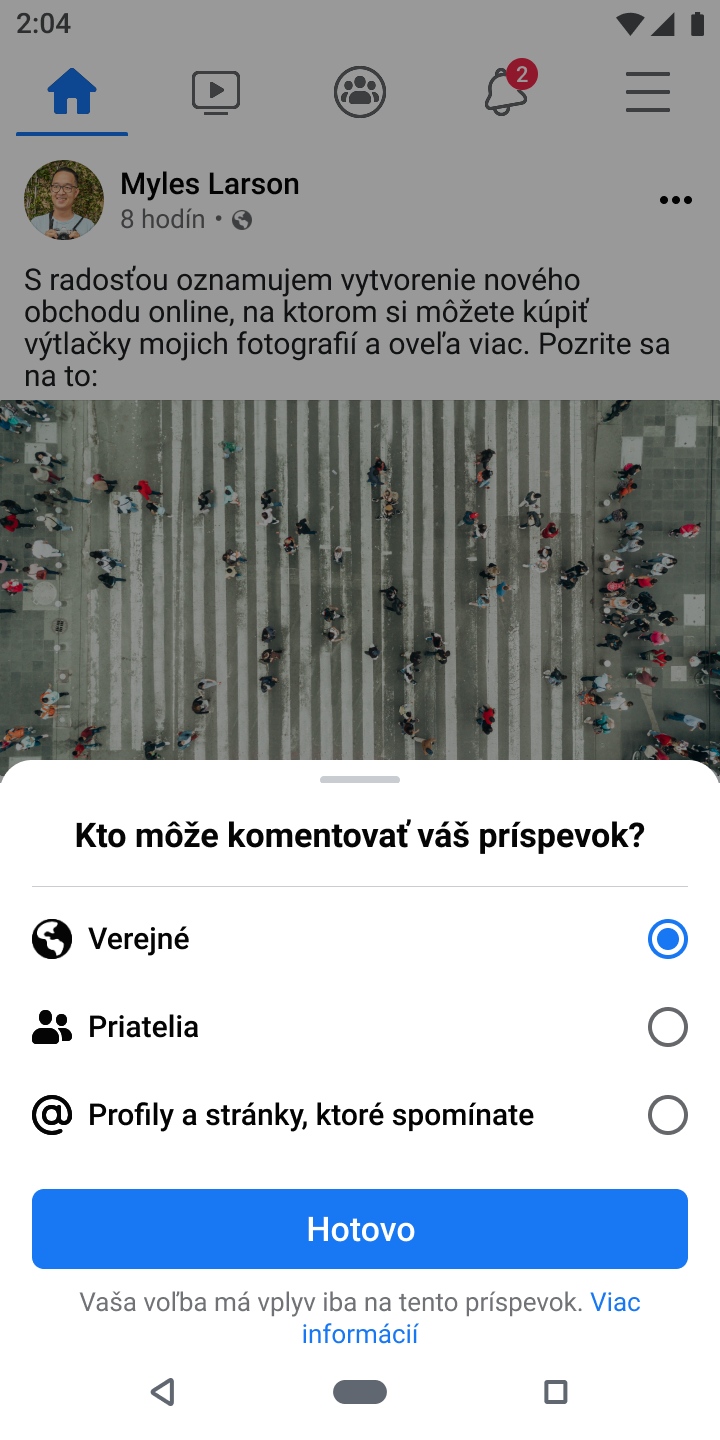Go back using system back button
Viewport: 720px width, 1440px height.
(163, 1391)
